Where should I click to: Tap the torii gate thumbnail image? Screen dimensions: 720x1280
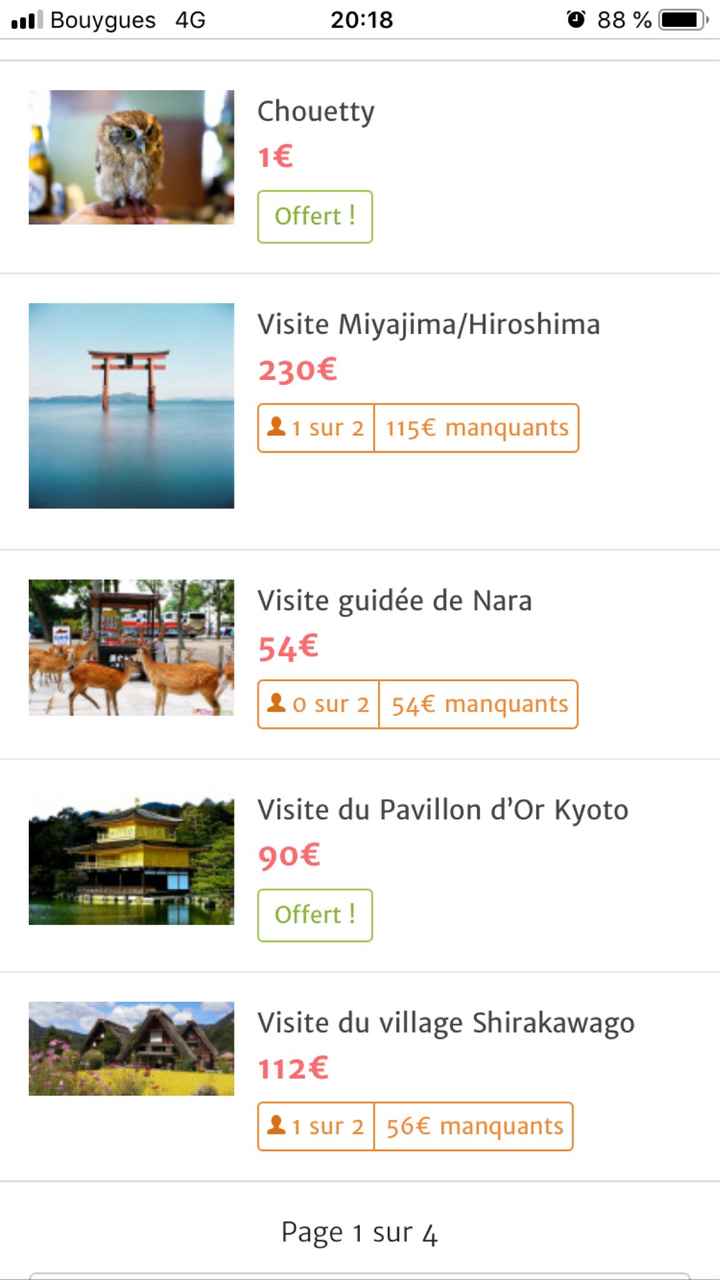pyautogui.click(x=131, y=404)
